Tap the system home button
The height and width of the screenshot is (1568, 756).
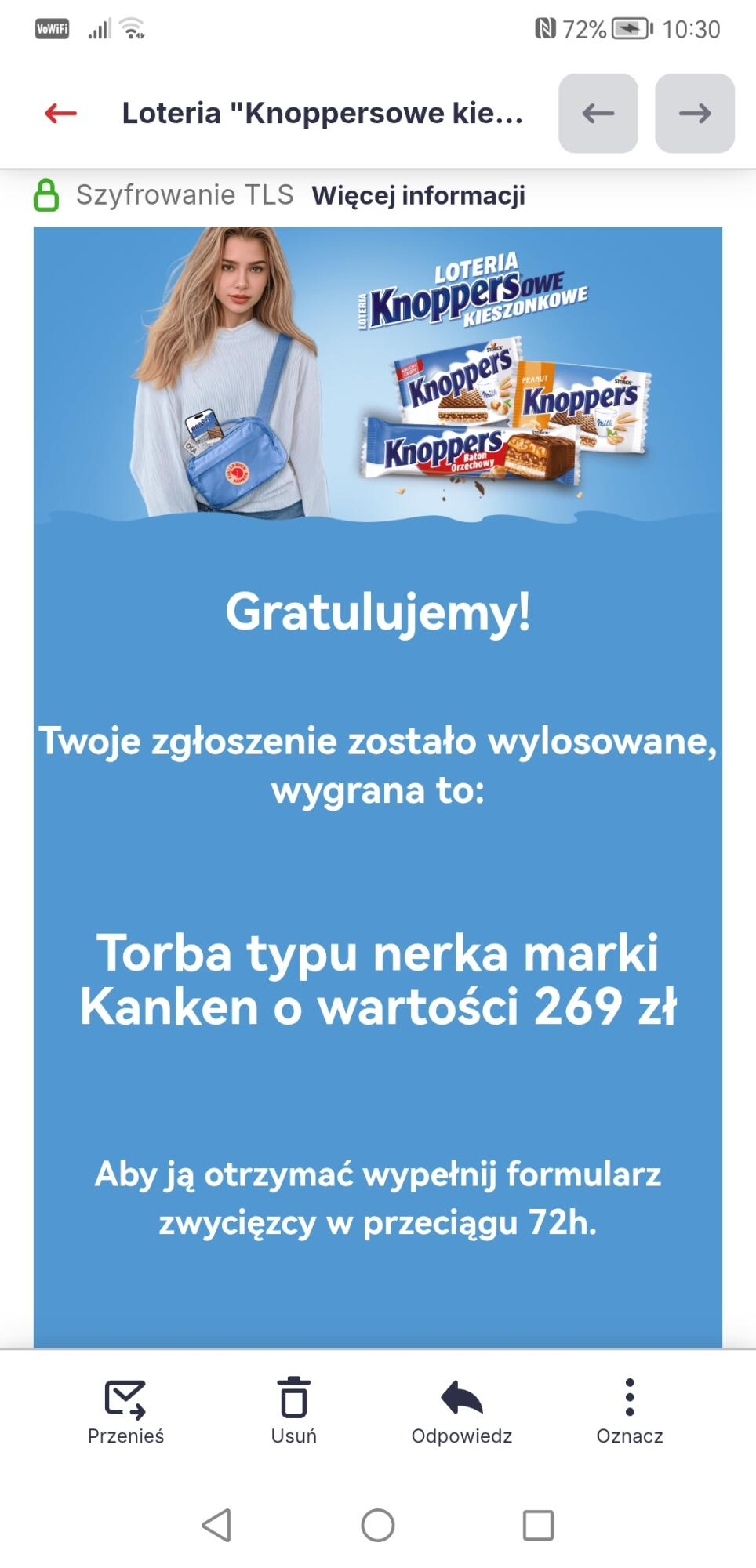(378, 1526)
